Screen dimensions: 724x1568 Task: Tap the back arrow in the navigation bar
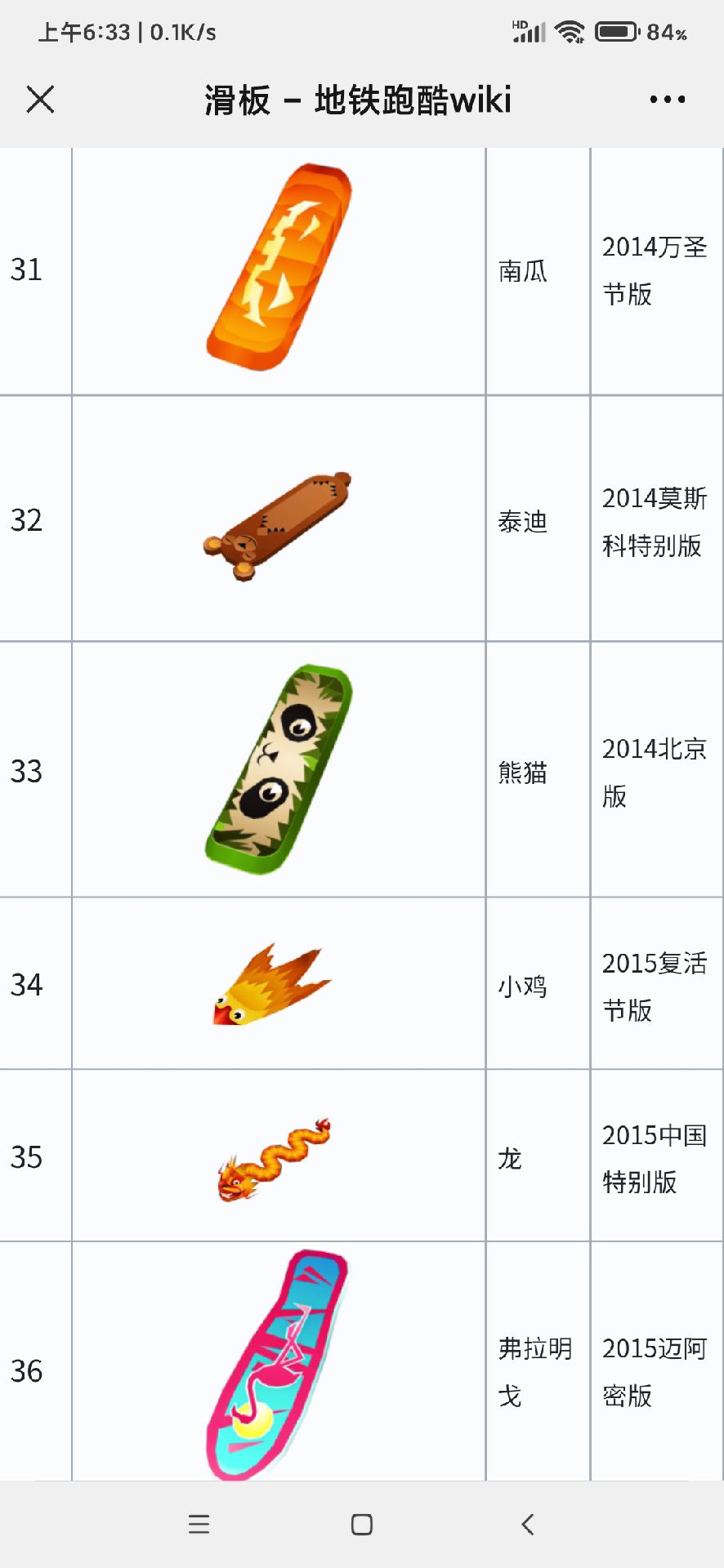point(525,1524)
